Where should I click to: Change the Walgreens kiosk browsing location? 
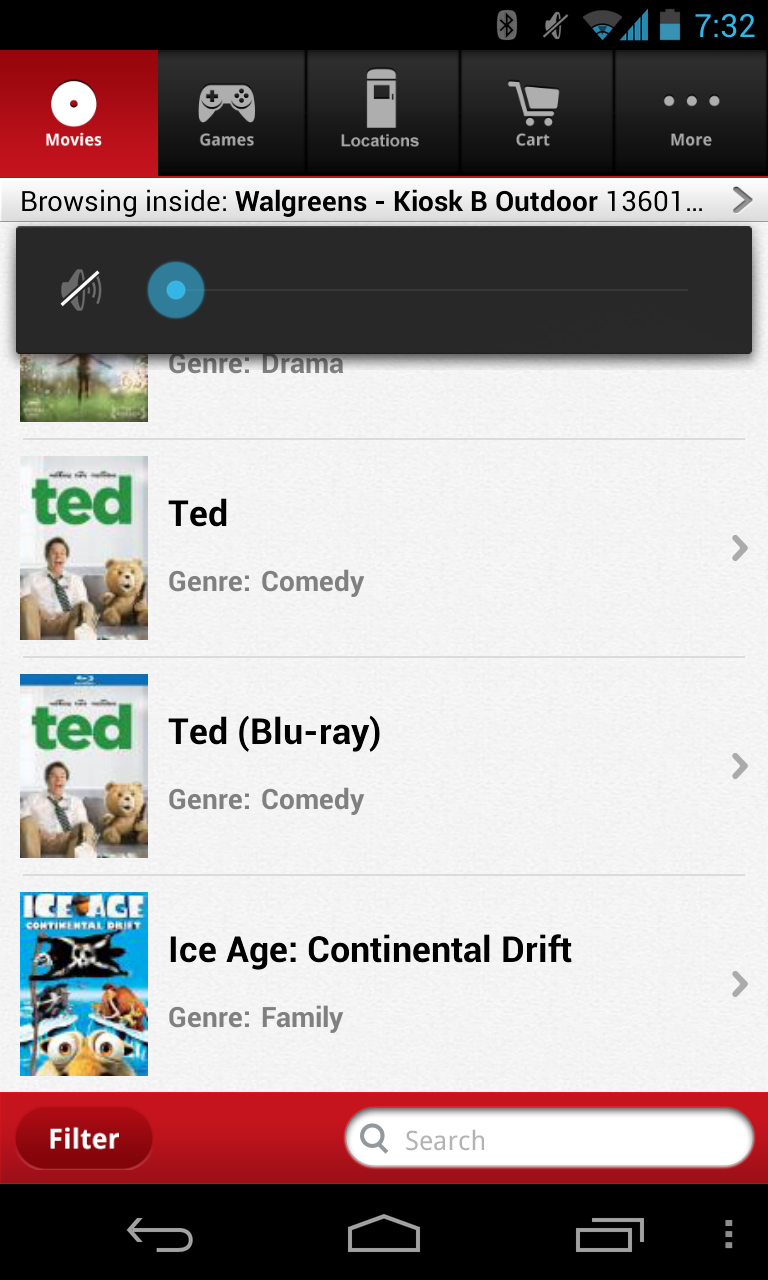384,201
